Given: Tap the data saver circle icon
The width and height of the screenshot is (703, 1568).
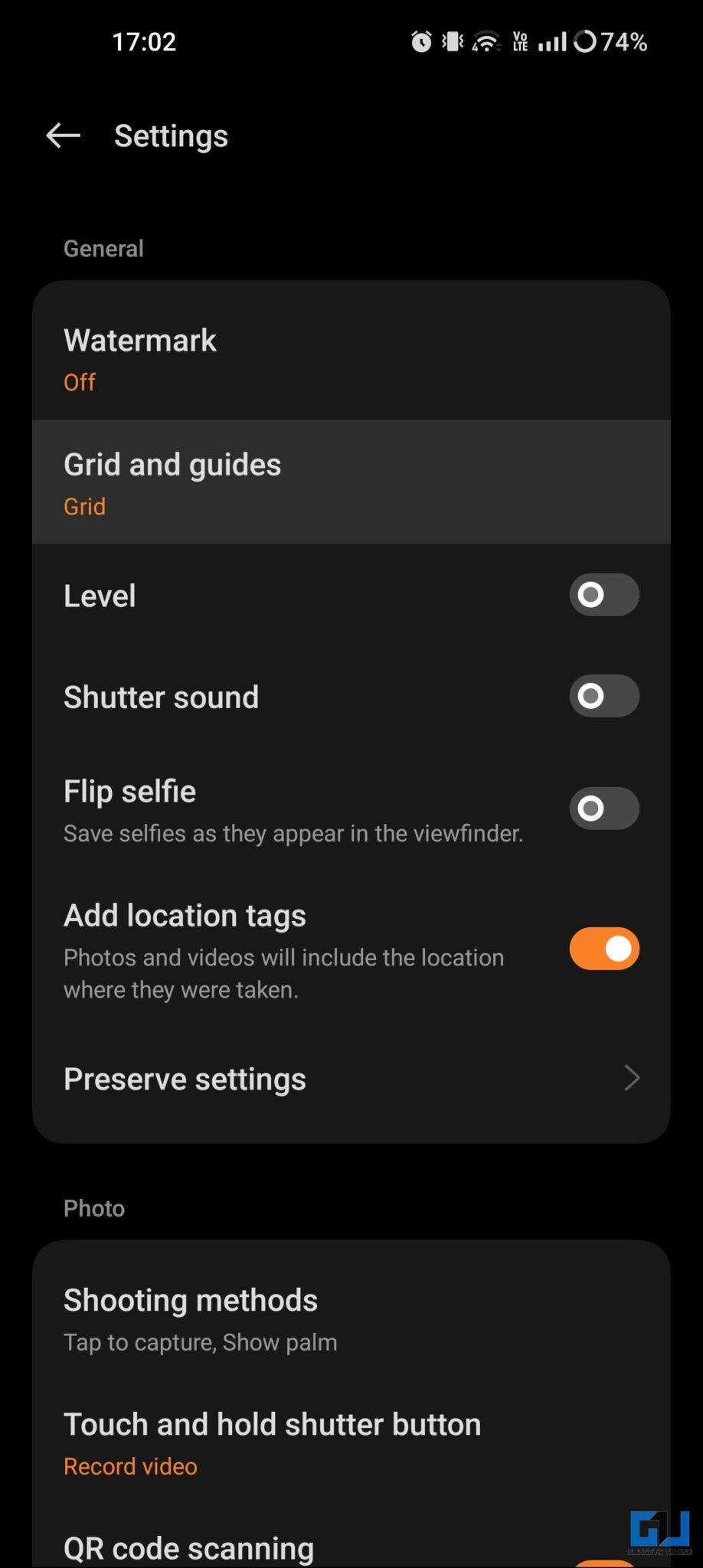Looking at the screenshot, I should (584, 42).
